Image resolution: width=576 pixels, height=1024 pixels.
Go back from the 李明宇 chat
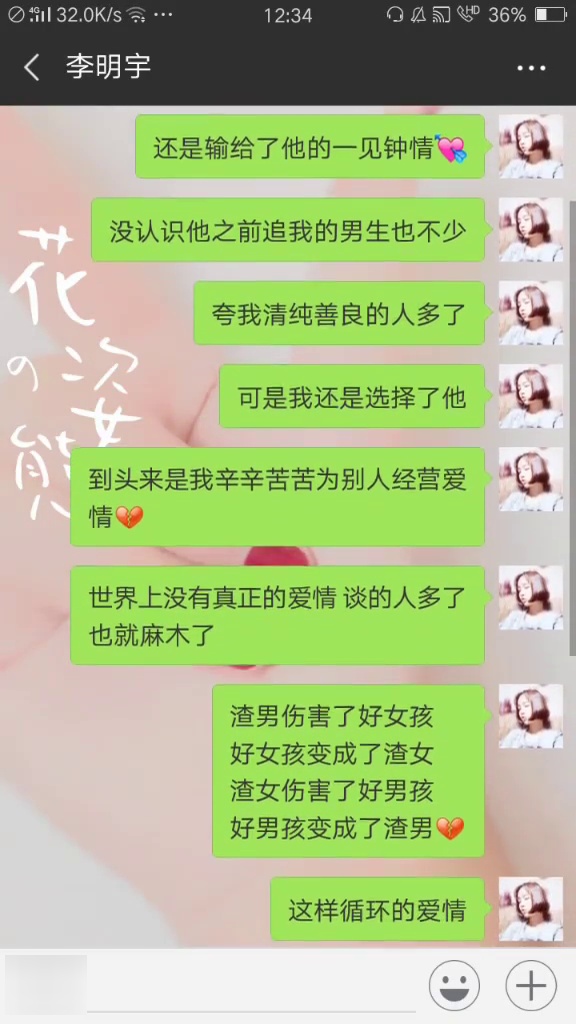[31, 67]
